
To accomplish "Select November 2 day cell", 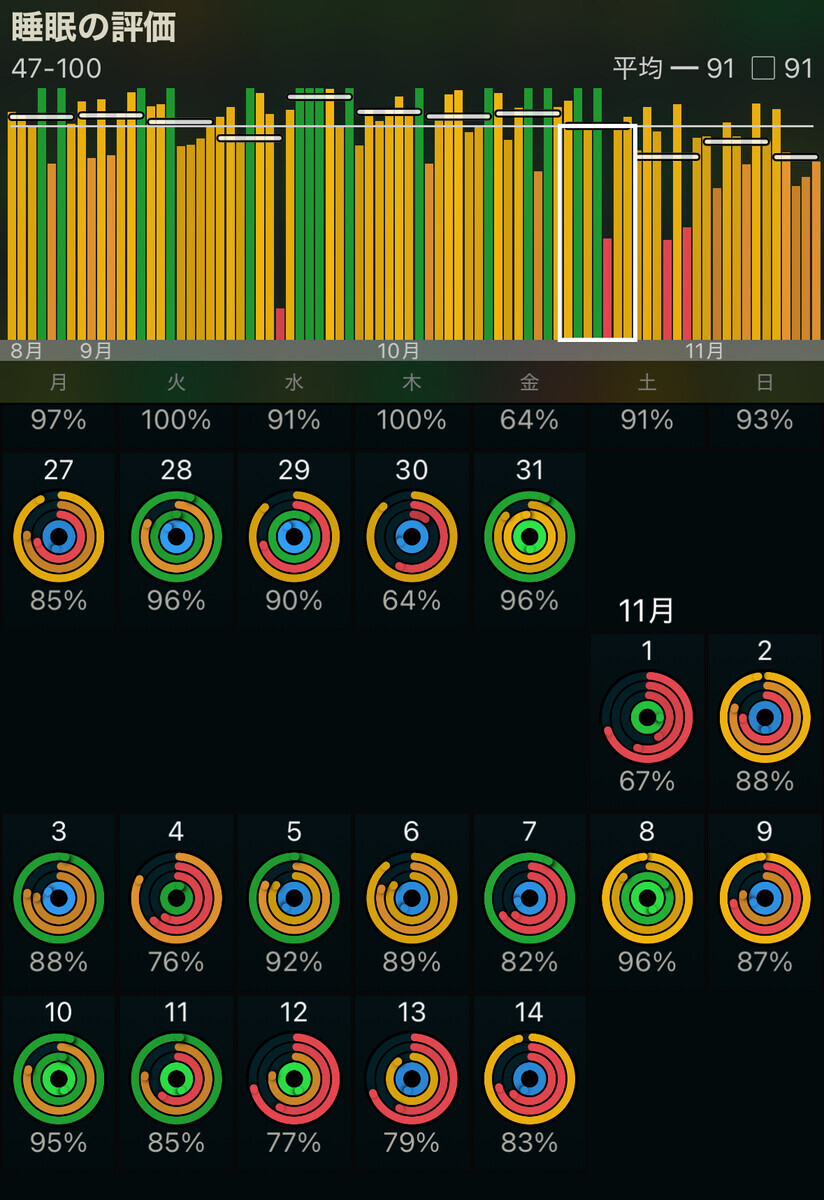I will (765, 720).
